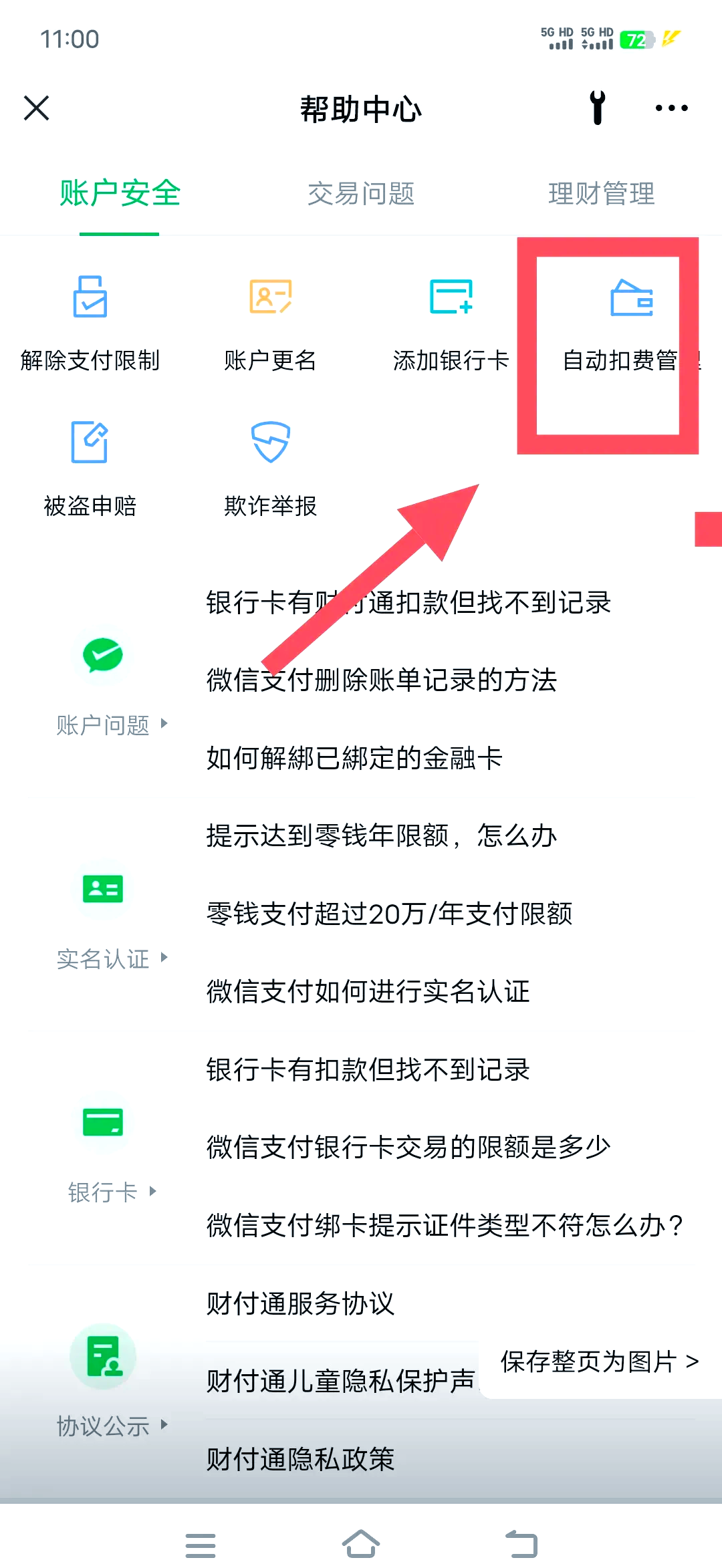Switch to the 理财管理 tab

[601, 194]
